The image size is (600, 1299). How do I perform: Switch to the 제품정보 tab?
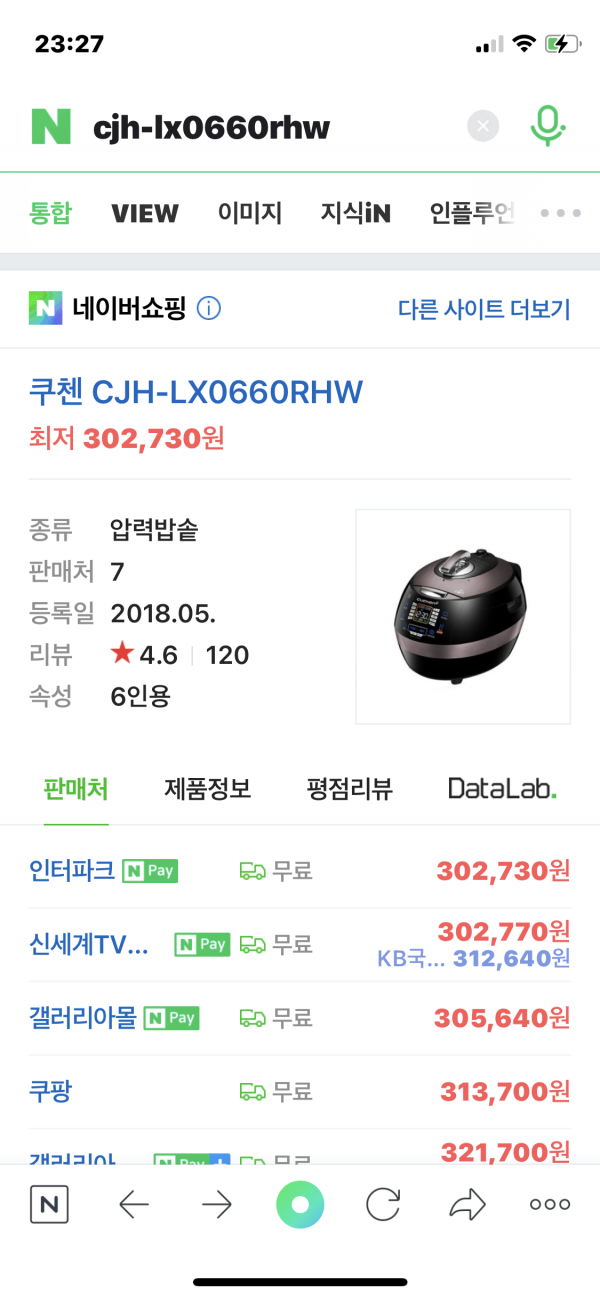[207, 789]
